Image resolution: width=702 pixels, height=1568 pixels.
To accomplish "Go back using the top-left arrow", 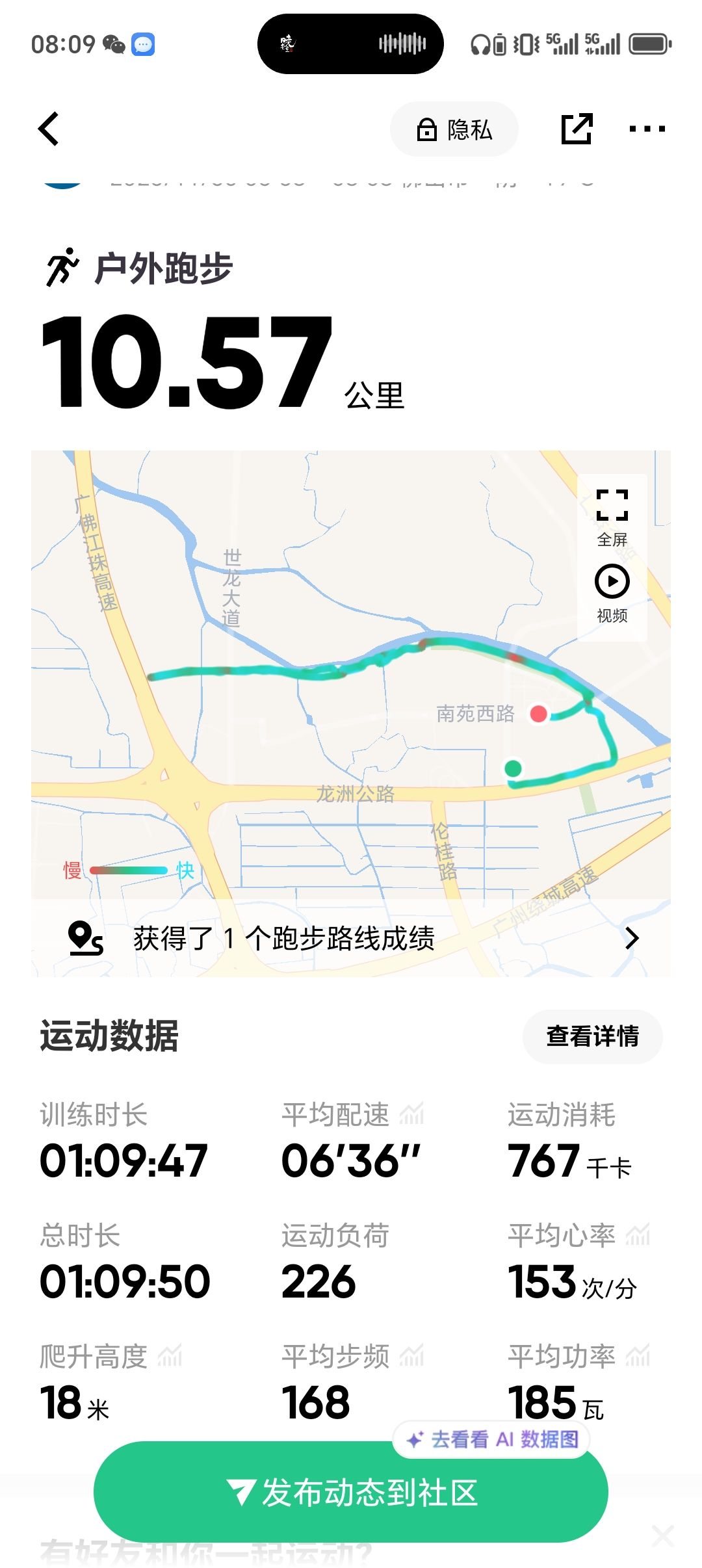I will [49, 129].
